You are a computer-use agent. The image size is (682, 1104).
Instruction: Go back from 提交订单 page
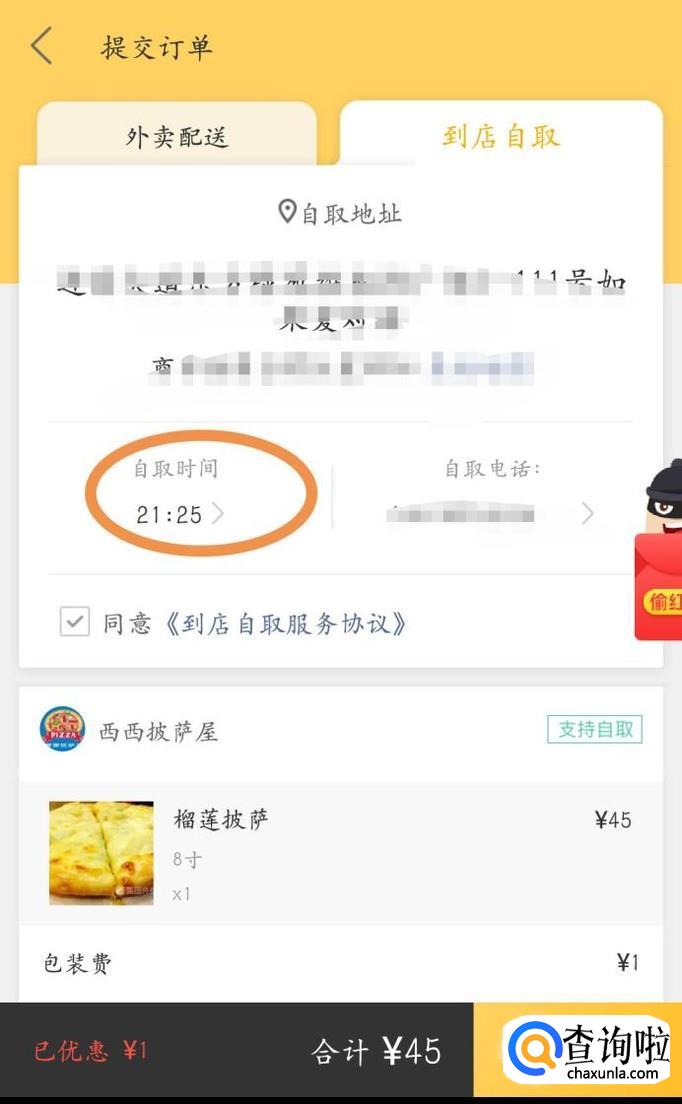click(x=42, y=47)
